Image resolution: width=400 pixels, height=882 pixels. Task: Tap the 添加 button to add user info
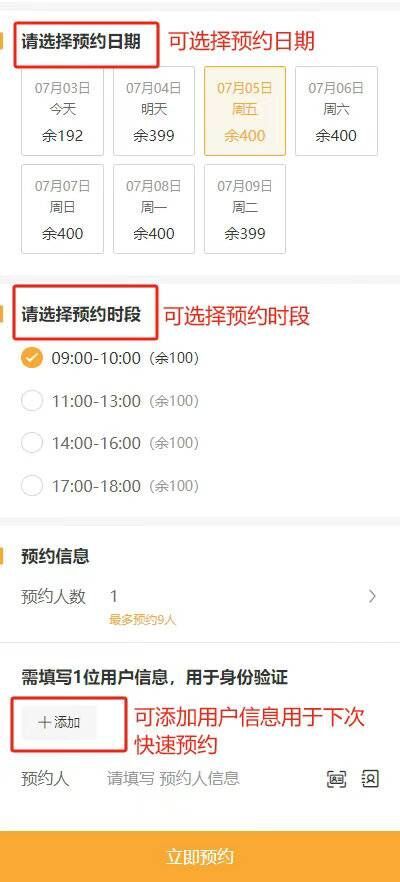coord(59,722)
